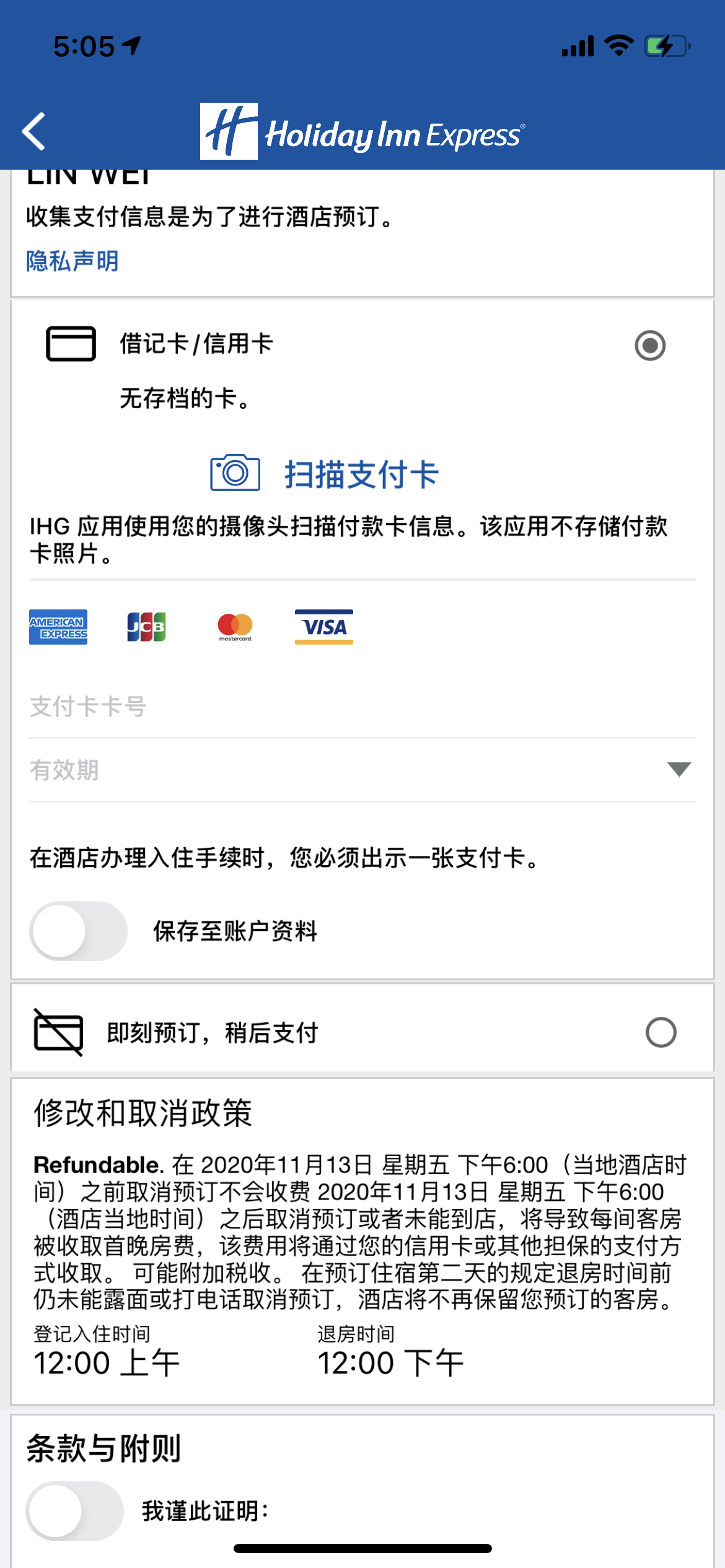The height and width of the screenshot is (1568, 725).
Task: Enable the 我谨此证明 terms switch
Action: (x=75, y=1510)
